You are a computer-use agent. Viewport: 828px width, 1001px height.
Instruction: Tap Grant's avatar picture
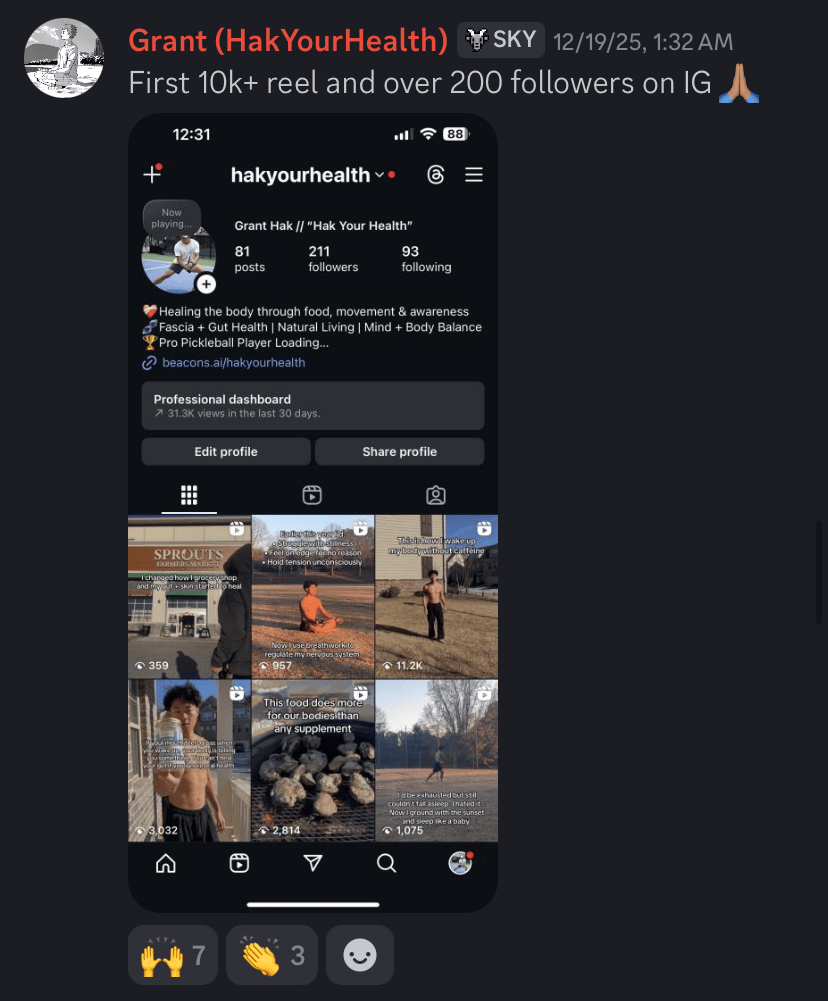point(64,57)
